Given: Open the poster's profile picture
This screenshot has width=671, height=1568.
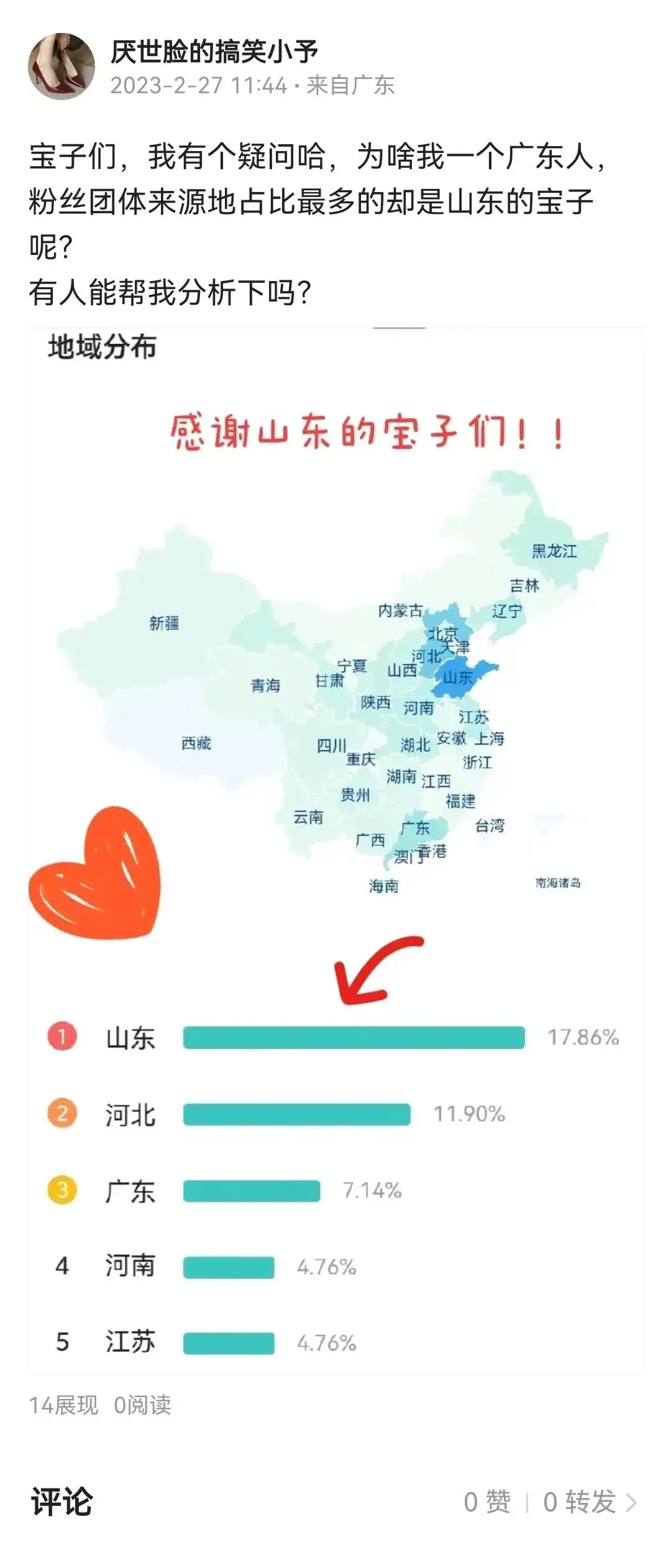Looking at the screenshot, I should point(62,67).
